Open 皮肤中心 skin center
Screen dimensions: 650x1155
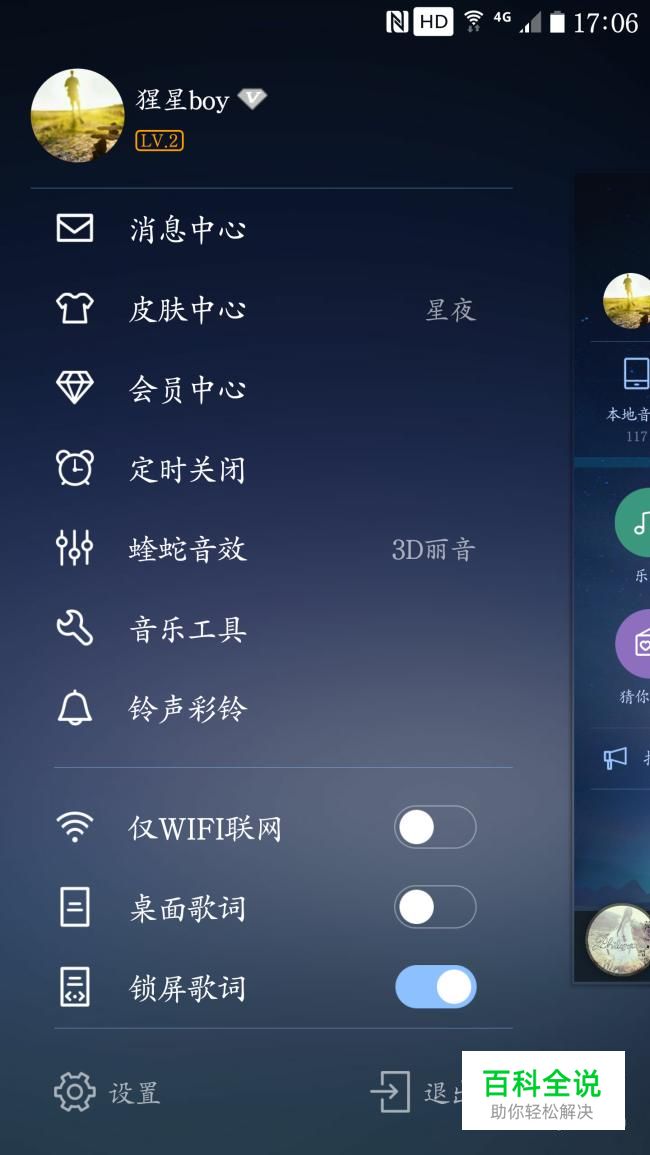coord(187,310)
